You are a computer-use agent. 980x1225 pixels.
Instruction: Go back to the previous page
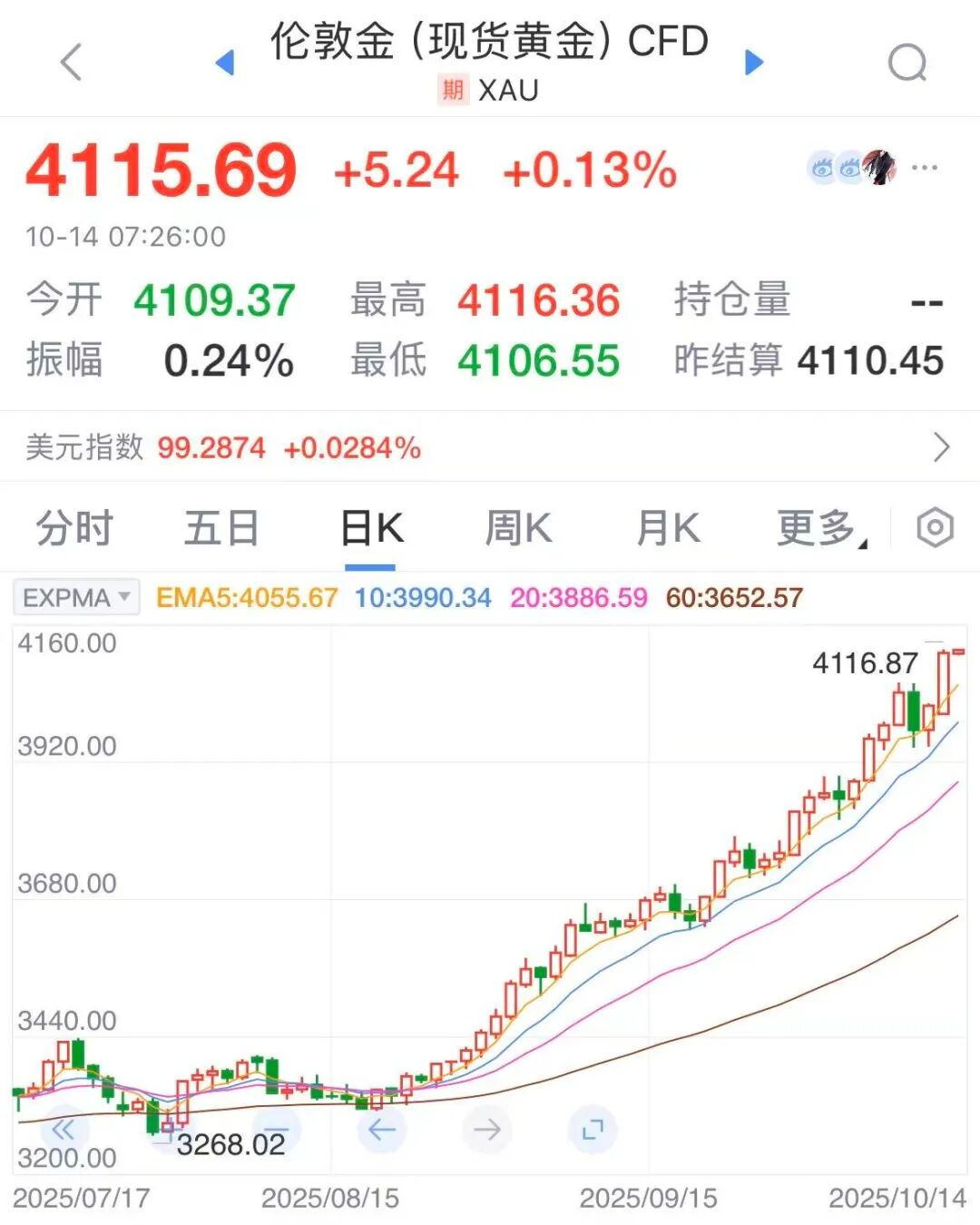71,62
